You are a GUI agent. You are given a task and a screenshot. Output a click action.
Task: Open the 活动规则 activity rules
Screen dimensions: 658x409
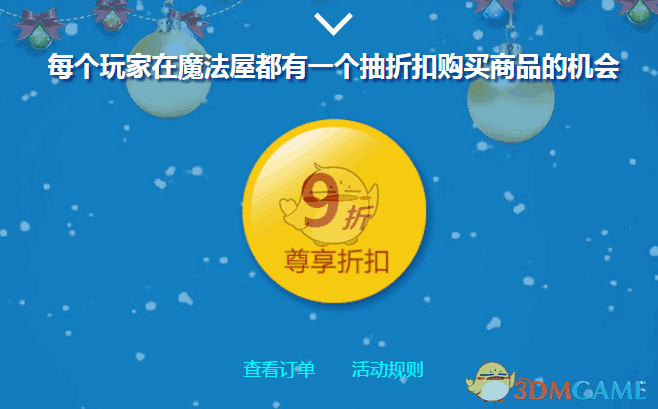click(x=388, y=370)
